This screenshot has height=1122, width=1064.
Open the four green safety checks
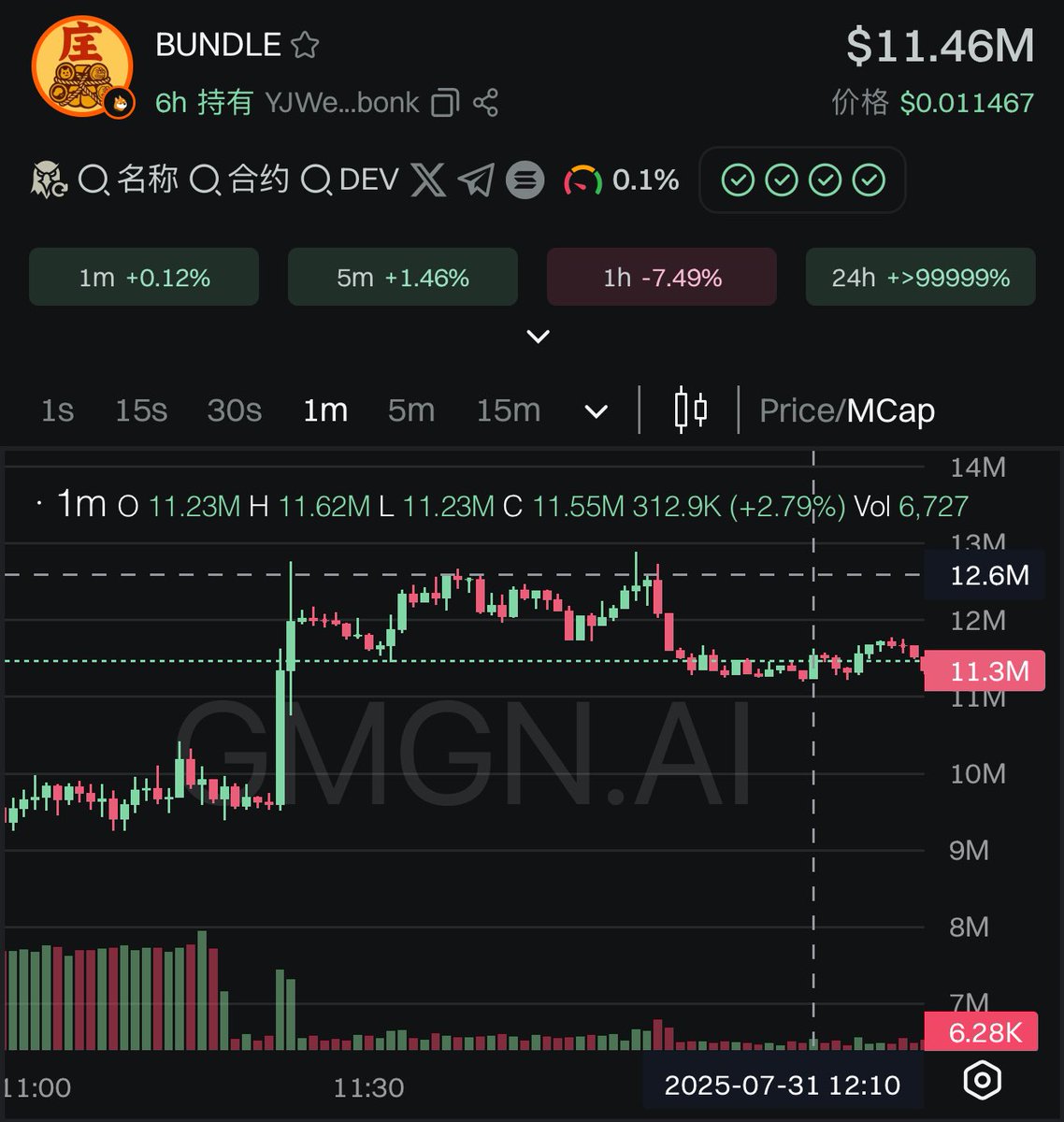pos(802,180)
